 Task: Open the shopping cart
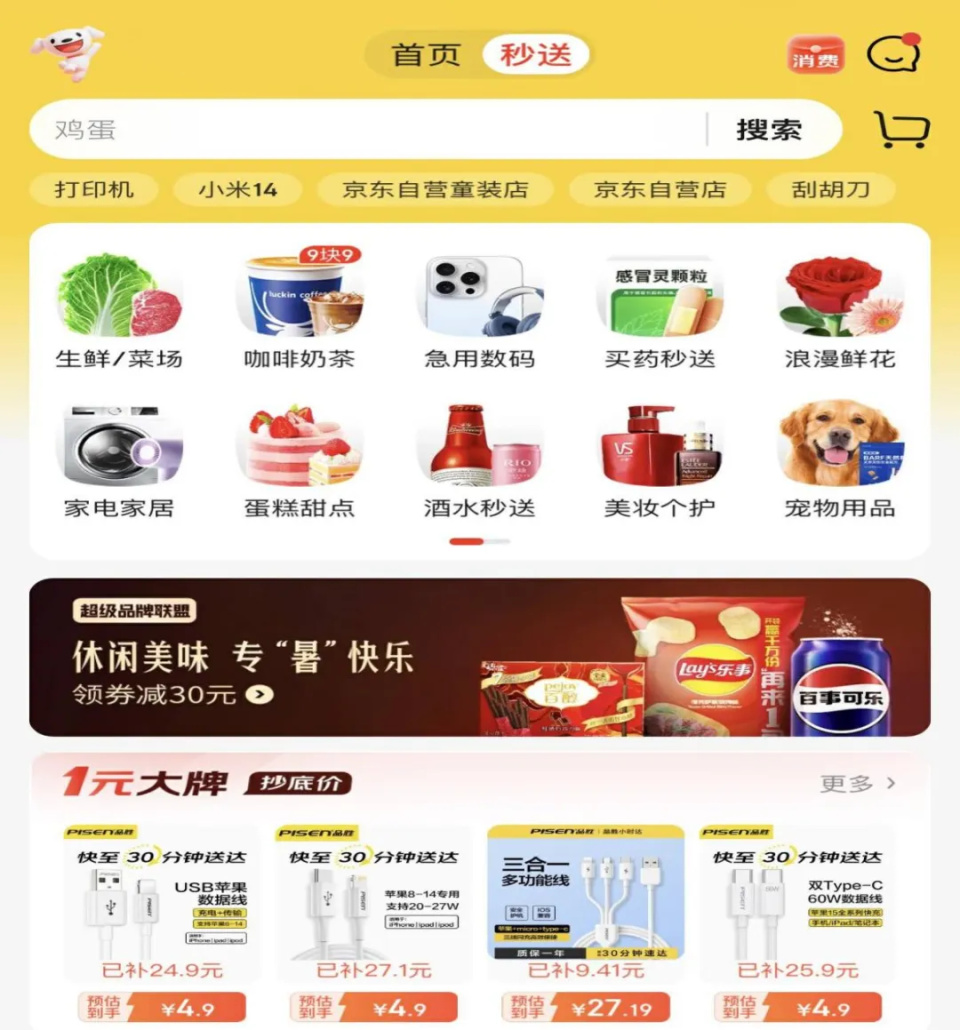tap(901, 129)
